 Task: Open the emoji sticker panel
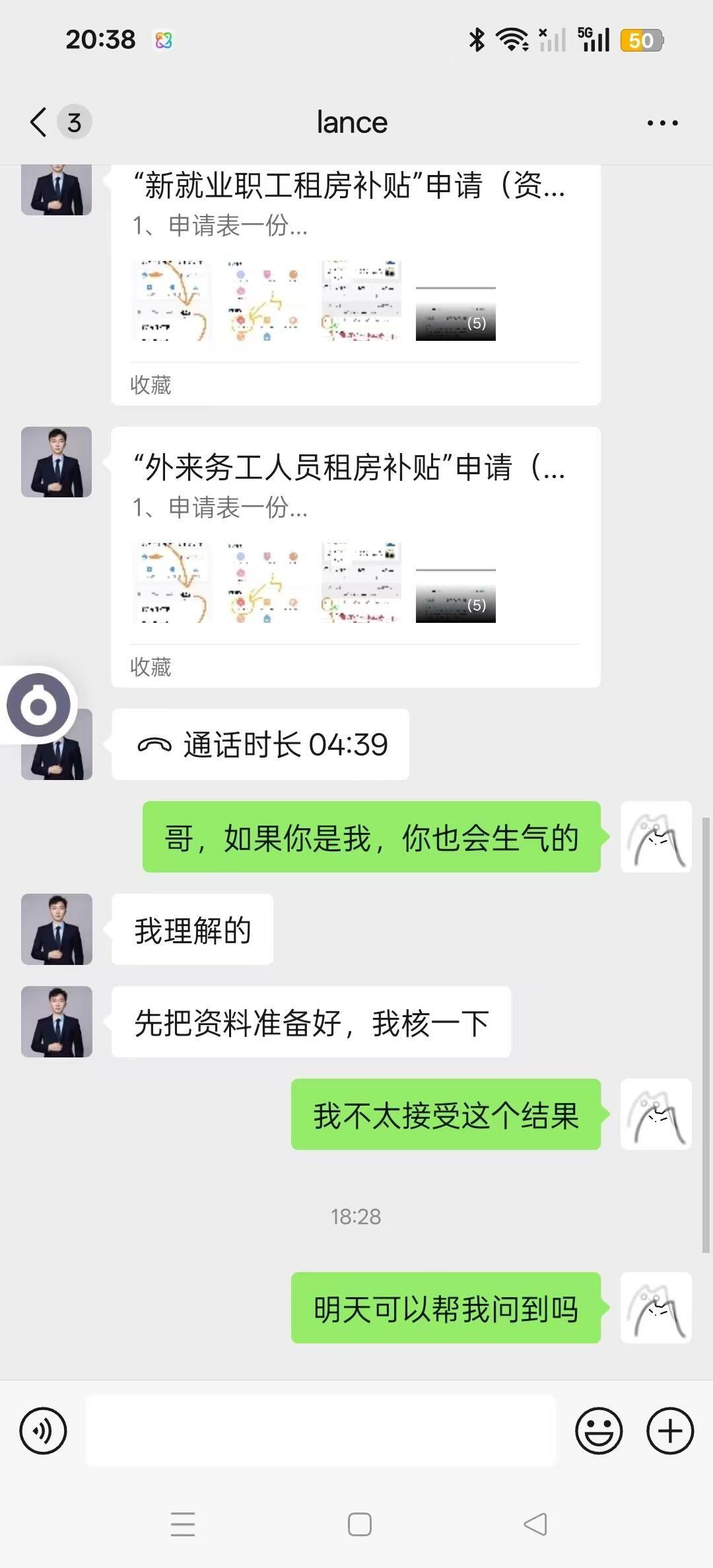coord(599,1431)
